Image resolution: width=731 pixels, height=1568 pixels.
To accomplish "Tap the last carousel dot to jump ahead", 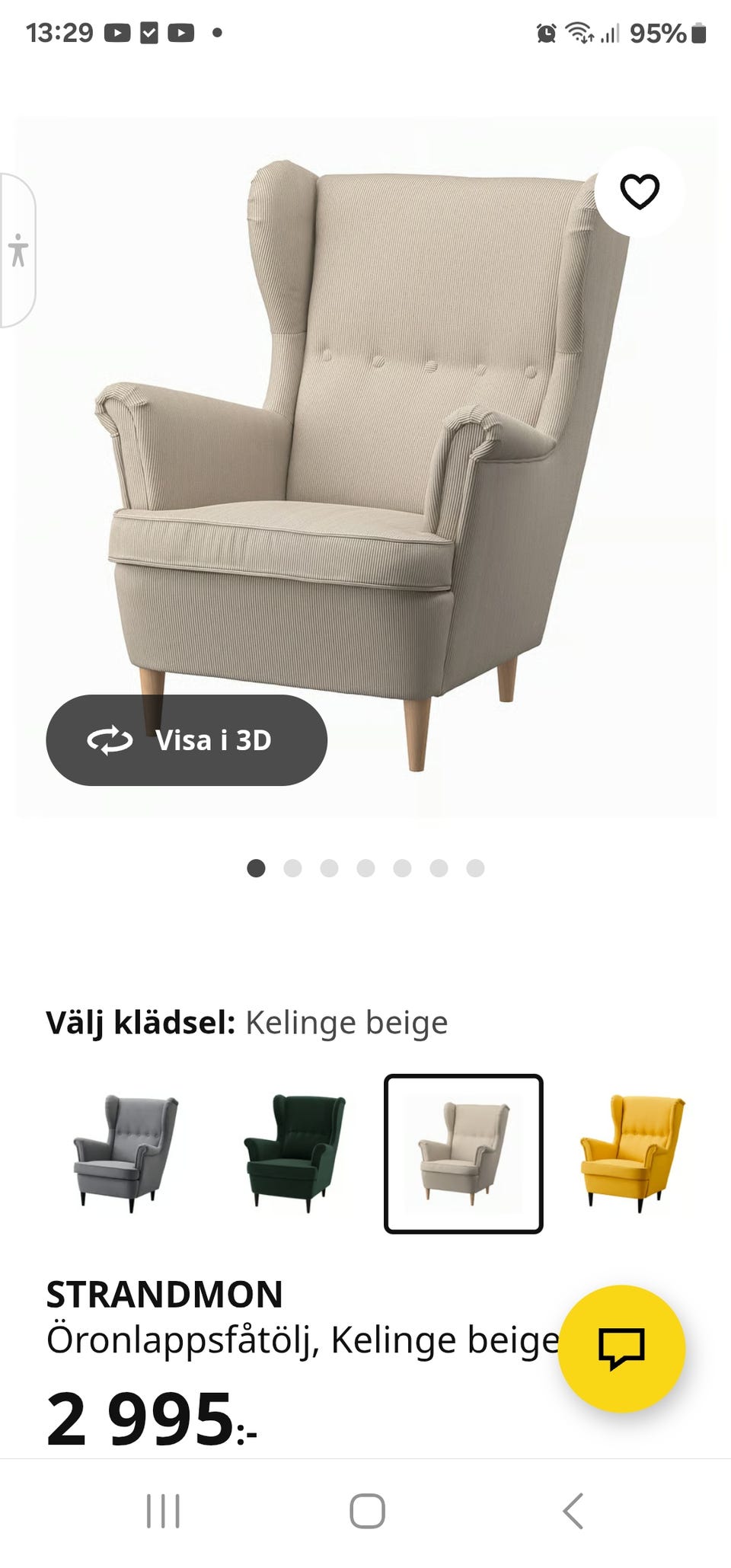I will (x=475, y=868).
